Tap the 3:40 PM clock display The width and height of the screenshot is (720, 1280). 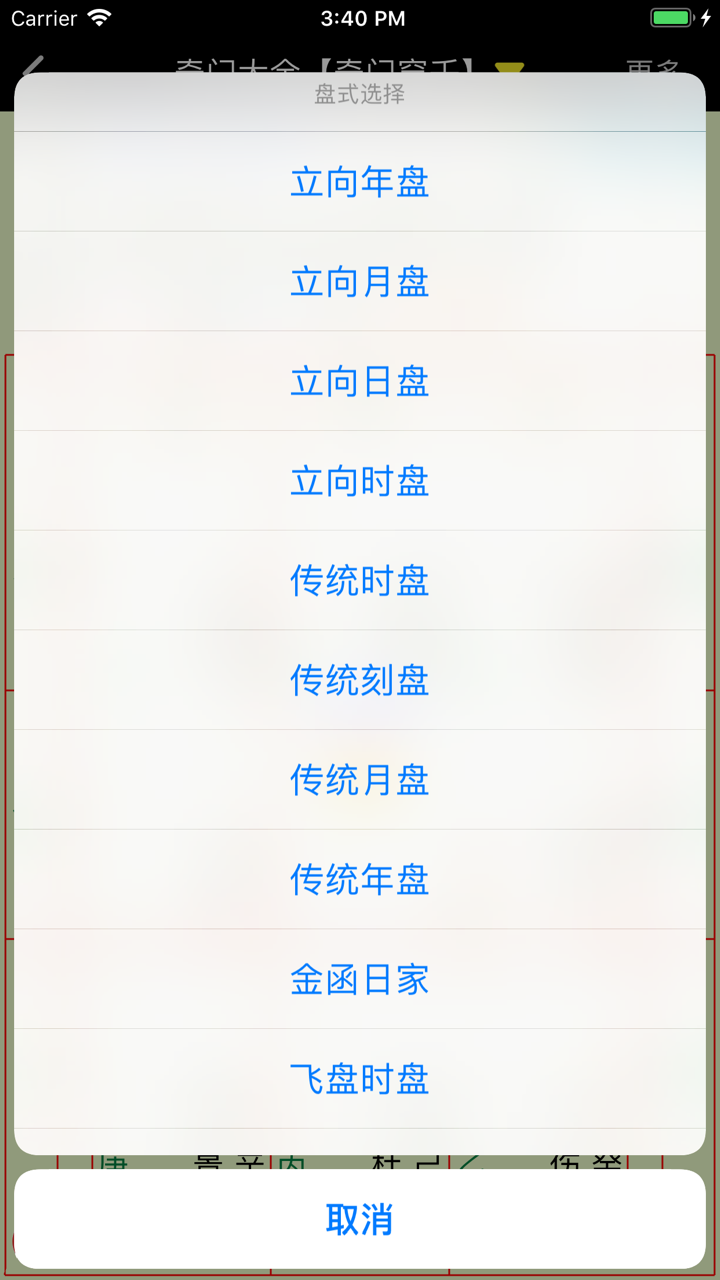click(x=360, y=17)
